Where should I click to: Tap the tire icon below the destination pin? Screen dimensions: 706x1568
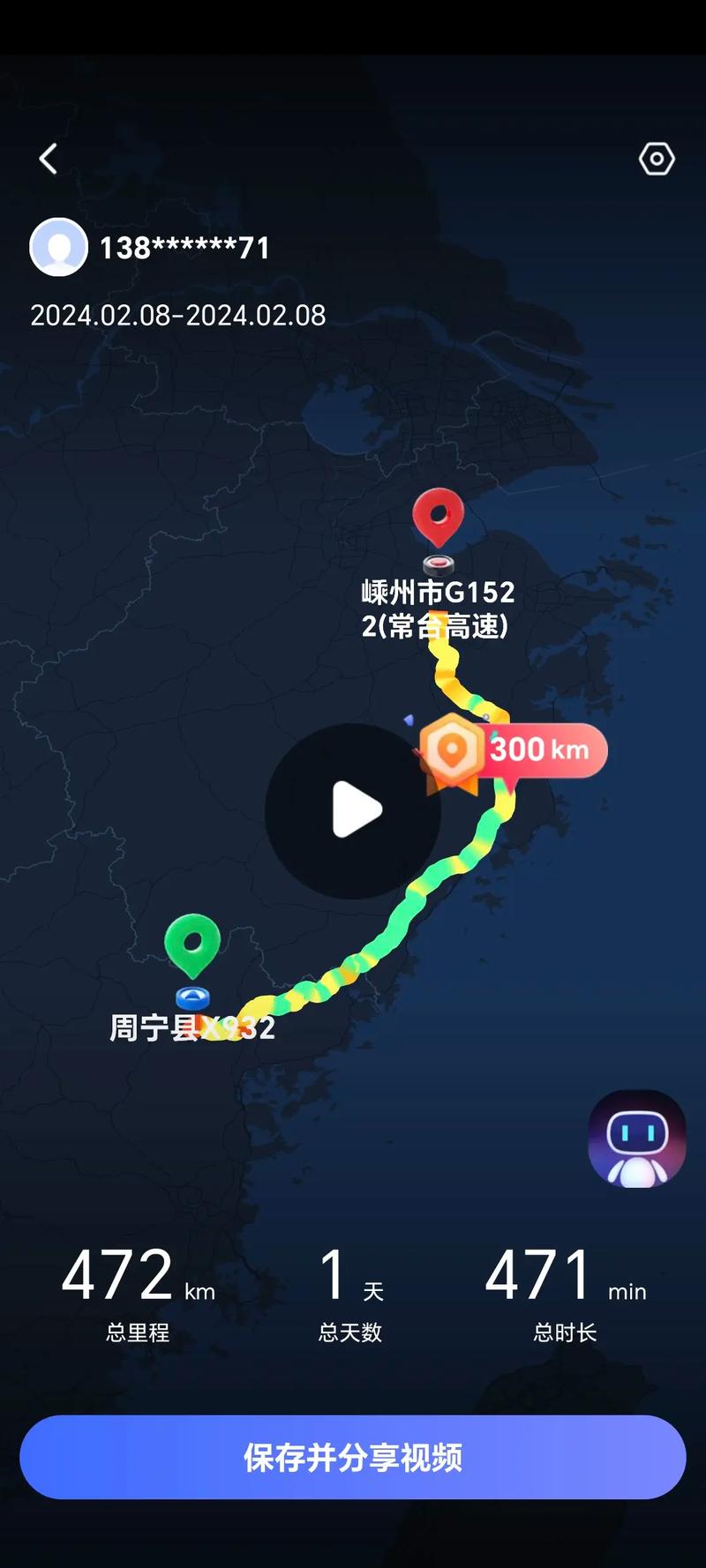(x=437, y=564)
